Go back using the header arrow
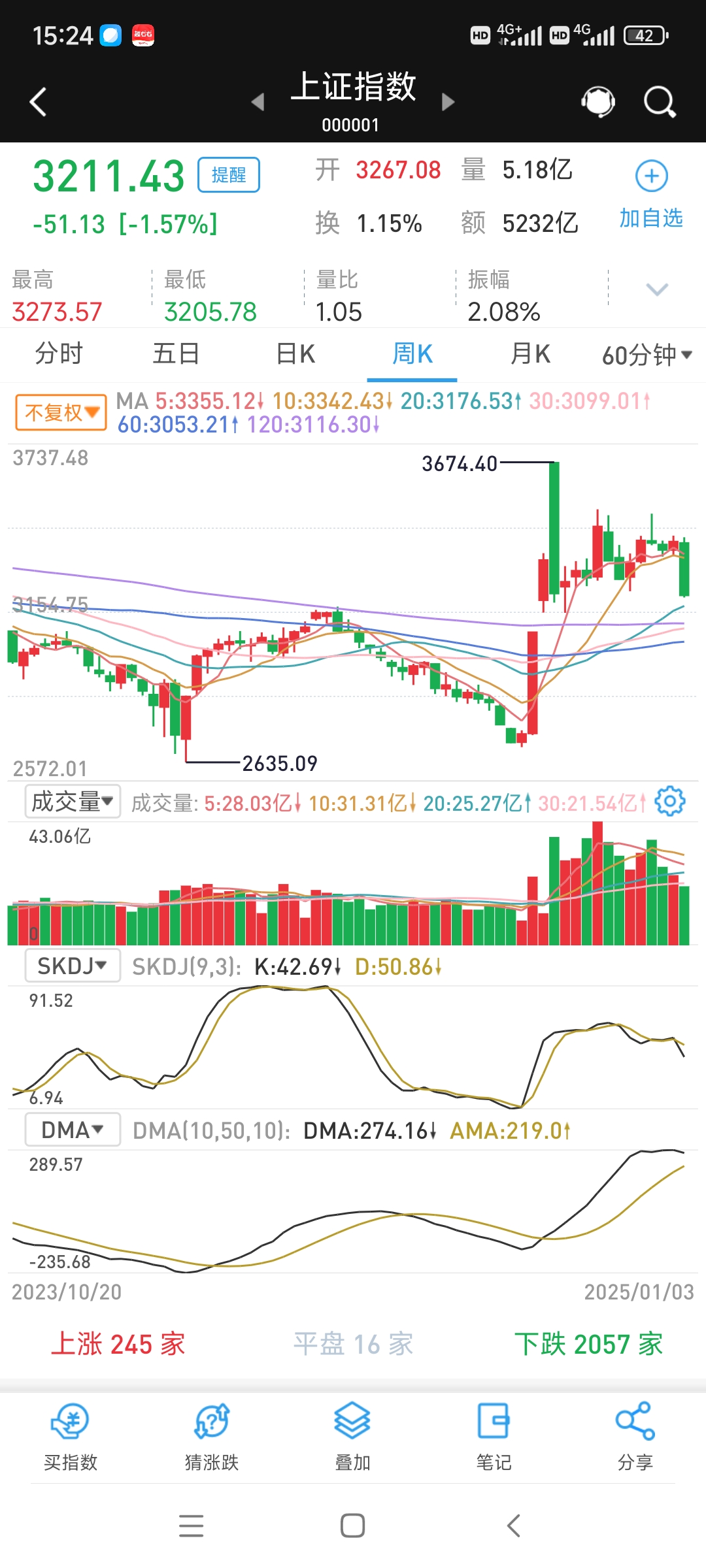This screenshot has height=1568, width=706. click(x=38, y=102)
